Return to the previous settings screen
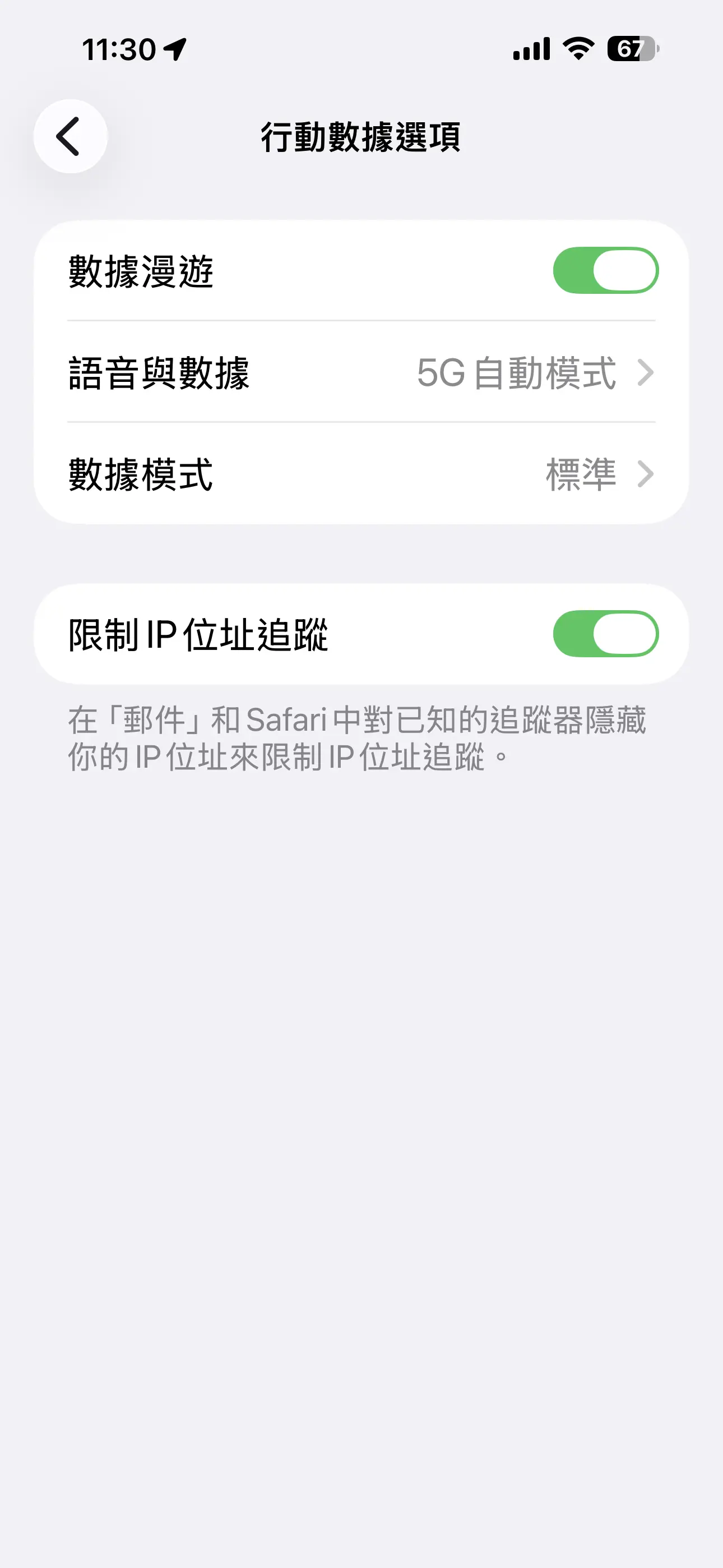The image size is (723, 1568). click(x=70, y=137)
